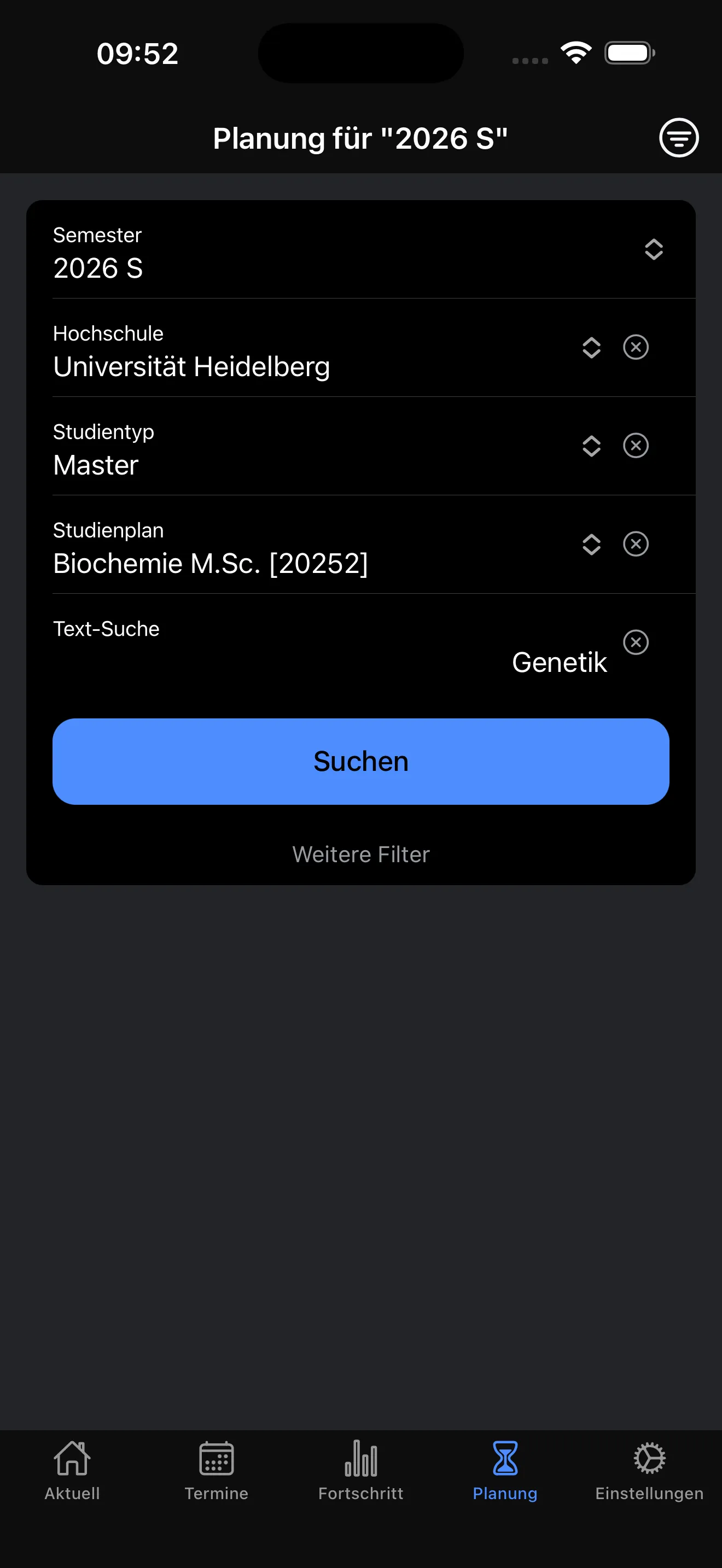
Task: Open the Studienplan selector chevrons
Action: [591, 545]
